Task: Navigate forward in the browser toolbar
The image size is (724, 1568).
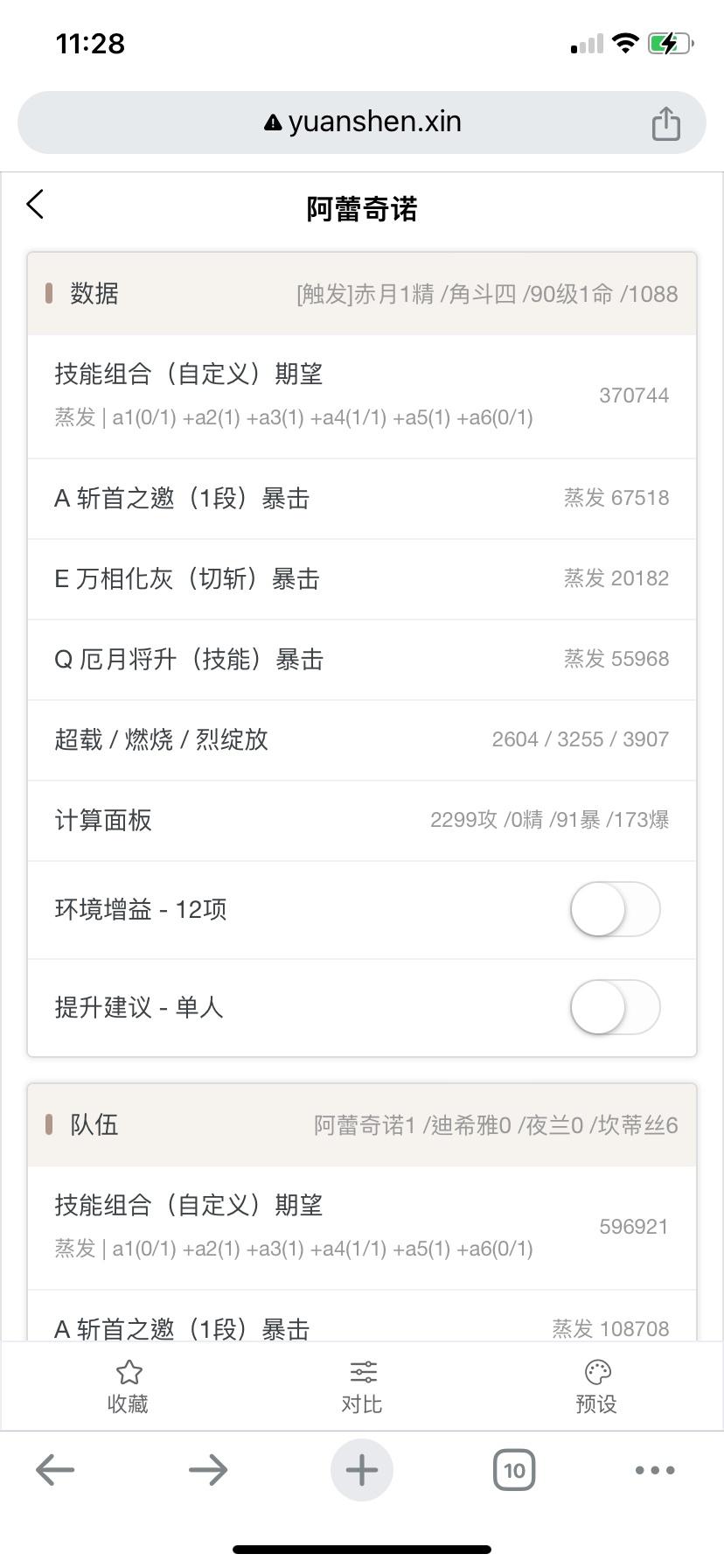Action: 208,1470
